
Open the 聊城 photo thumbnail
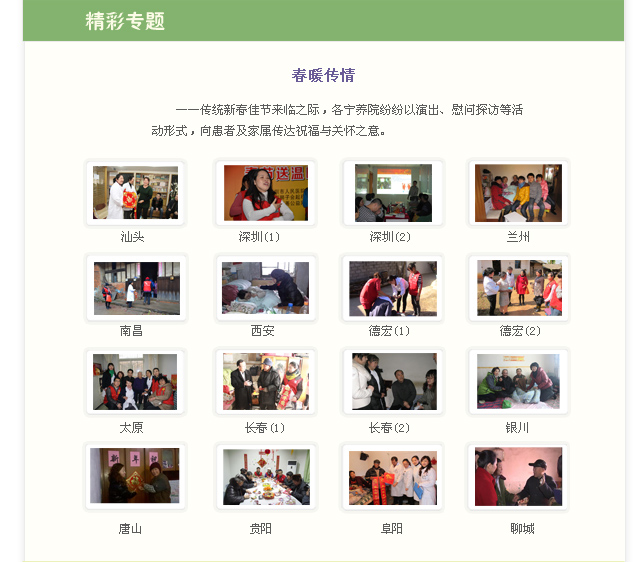[x=518, y=476]
